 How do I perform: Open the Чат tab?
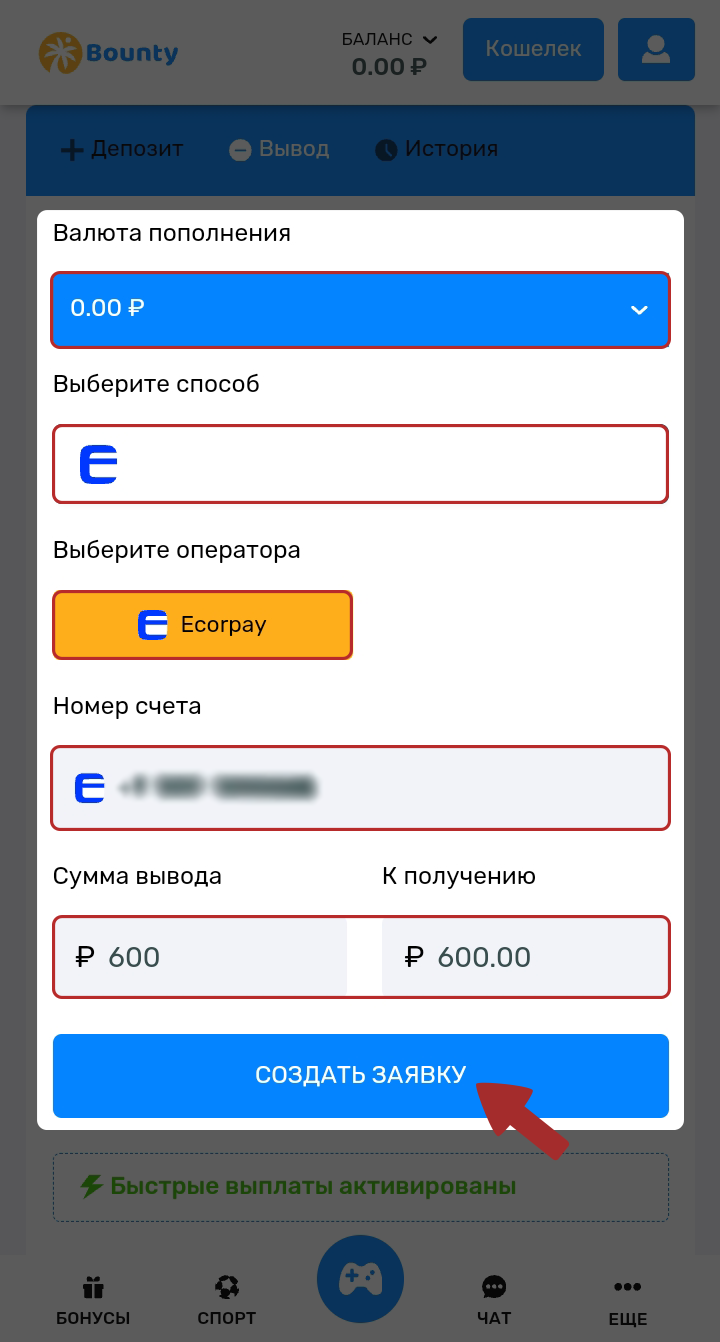(494, 1300)
